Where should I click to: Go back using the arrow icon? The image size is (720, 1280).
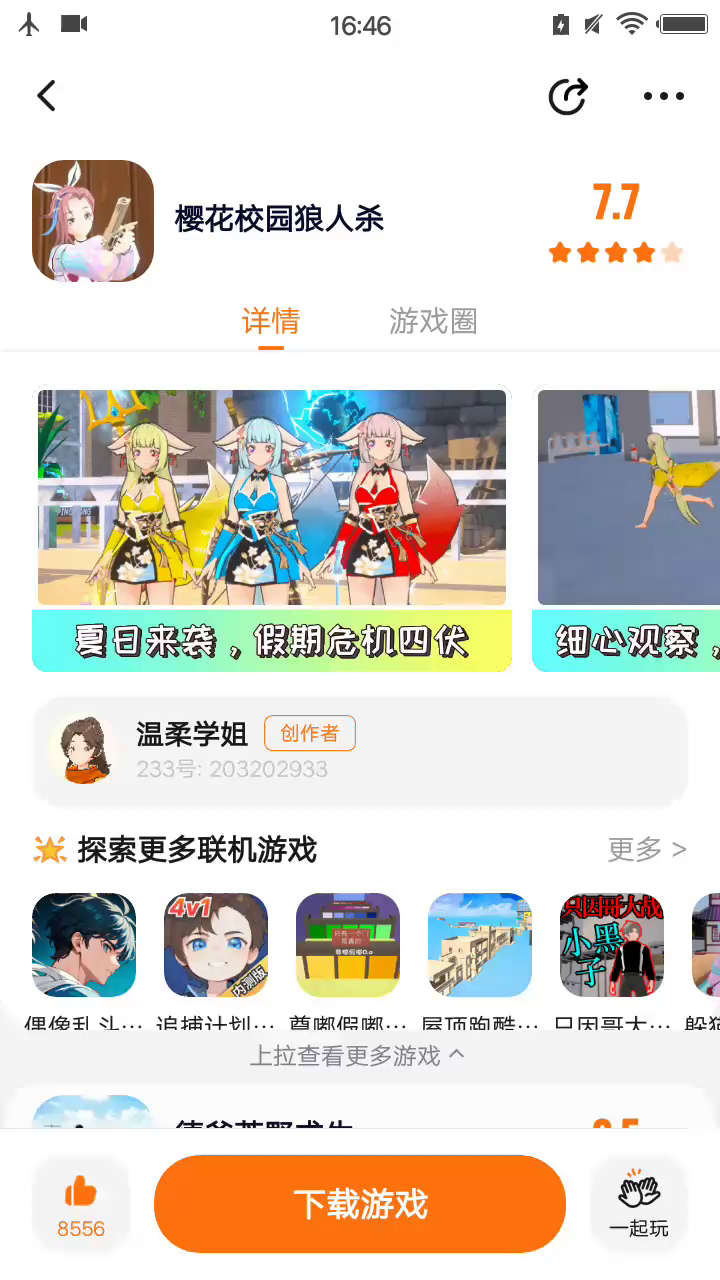tap(47, 96)
